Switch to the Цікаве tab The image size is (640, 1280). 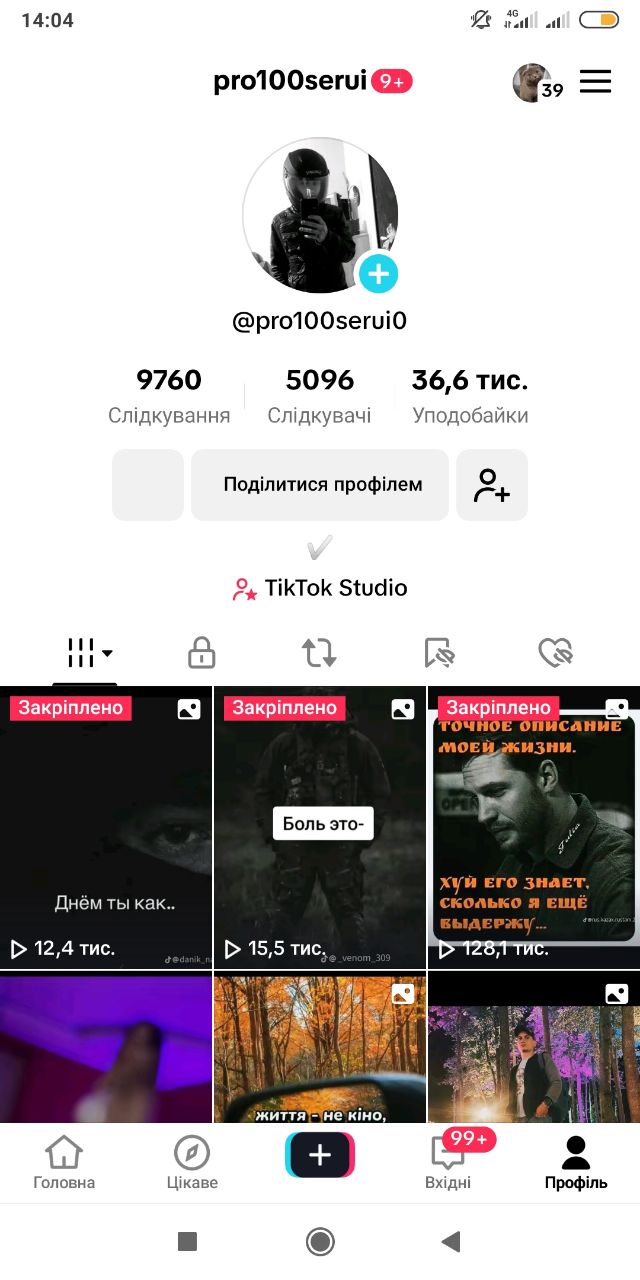point(192,1163)
